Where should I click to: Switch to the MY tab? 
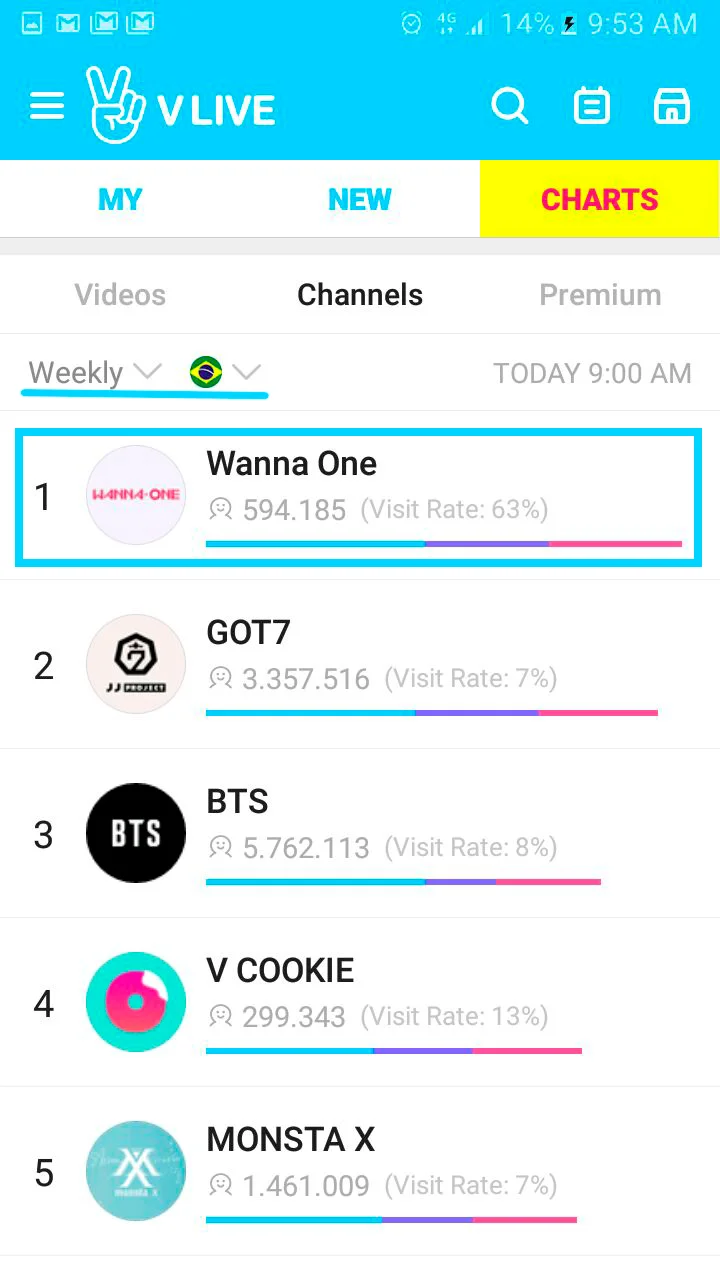120,199
